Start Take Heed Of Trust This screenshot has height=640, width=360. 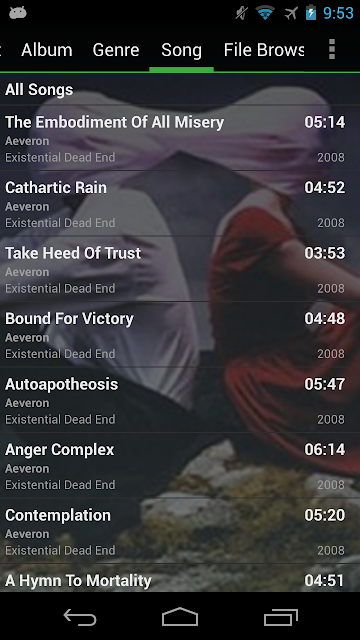click(x=180, y=269)
